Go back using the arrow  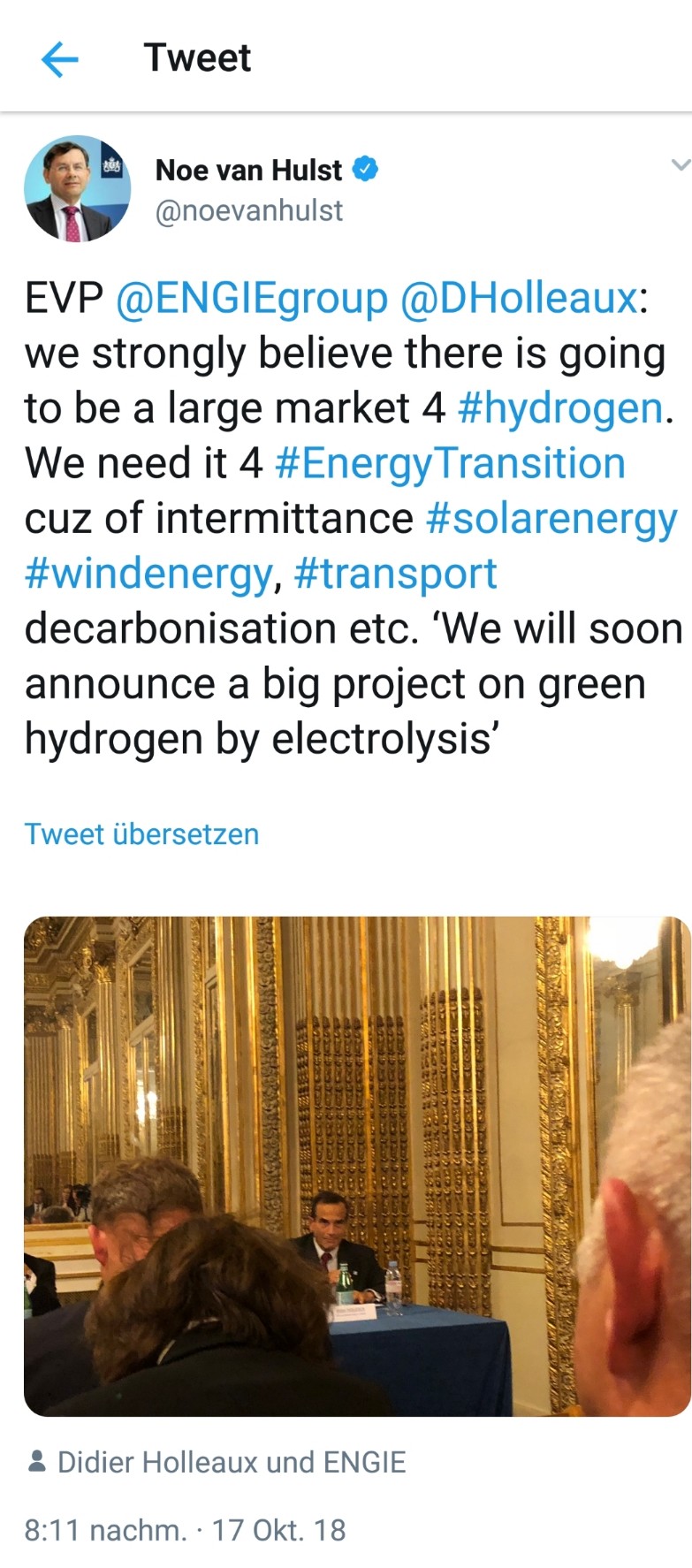pyautogui.click(x=60, y=59)
